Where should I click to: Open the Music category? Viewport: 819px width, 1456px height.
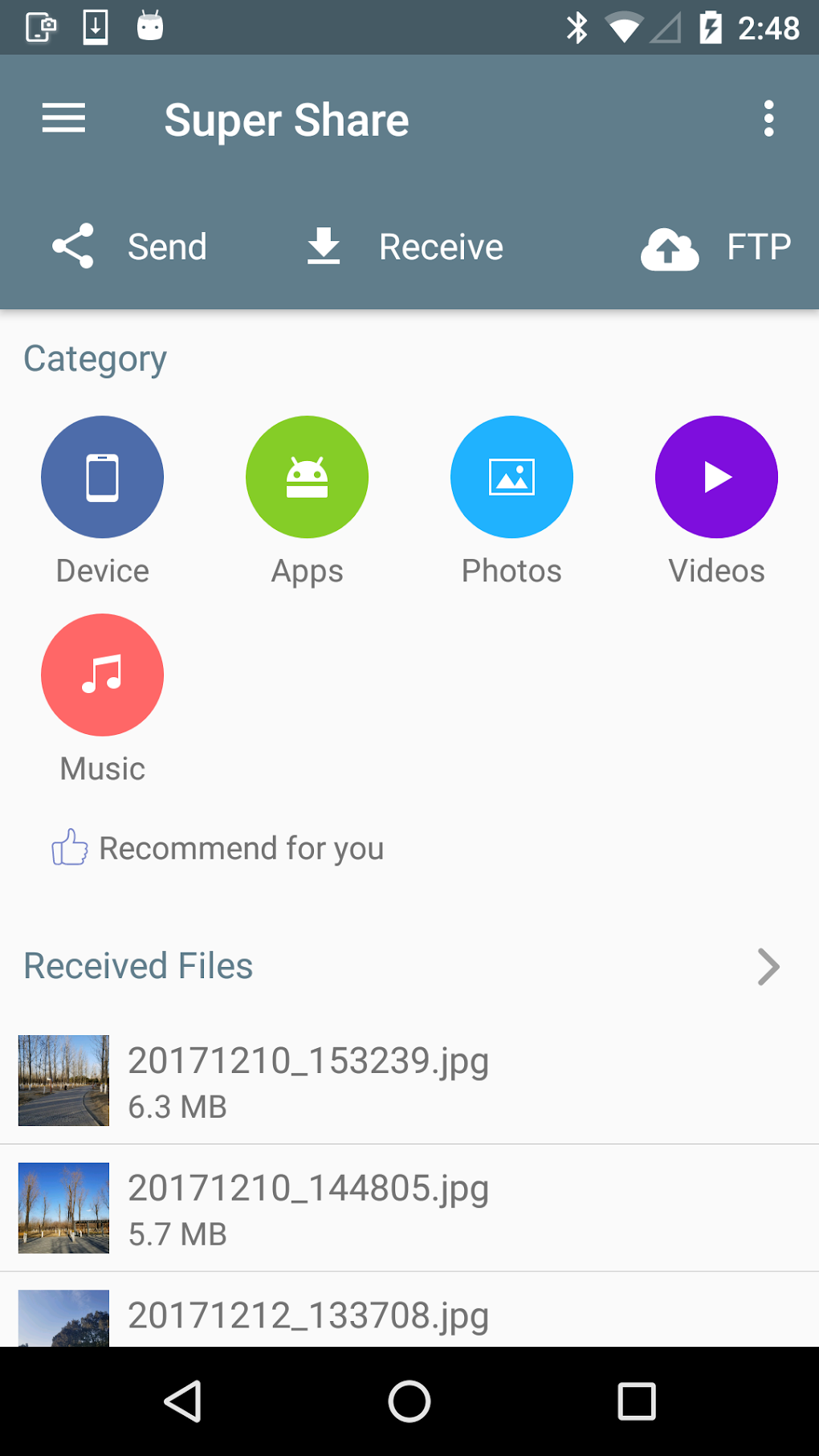[x=102, y=675]
